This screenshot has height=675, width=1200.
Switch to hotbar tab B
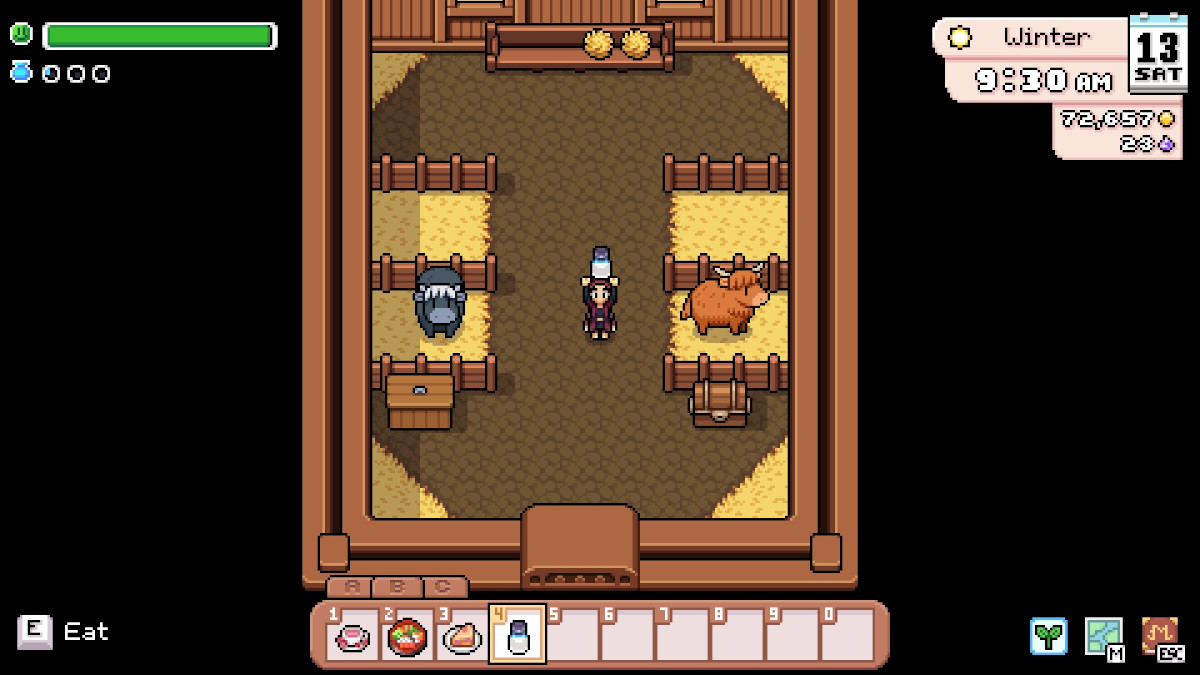[397, 587]
